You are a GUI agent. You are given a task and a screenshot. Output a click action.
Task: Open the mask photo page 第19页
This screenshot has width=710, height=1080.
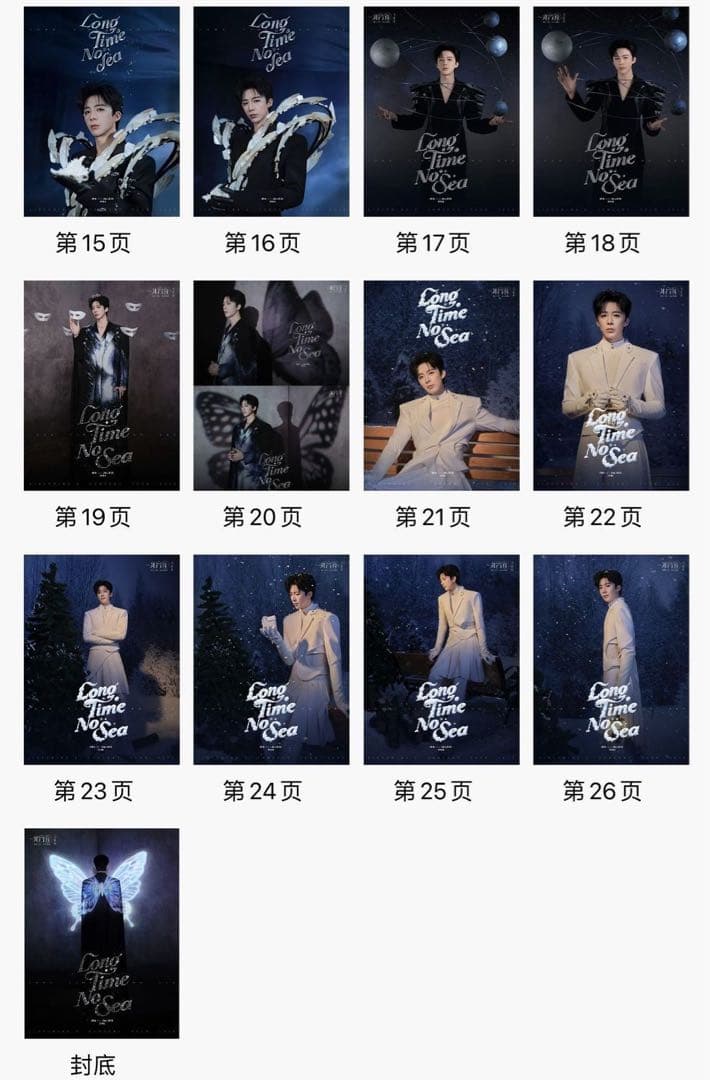(x=101, y=385)
